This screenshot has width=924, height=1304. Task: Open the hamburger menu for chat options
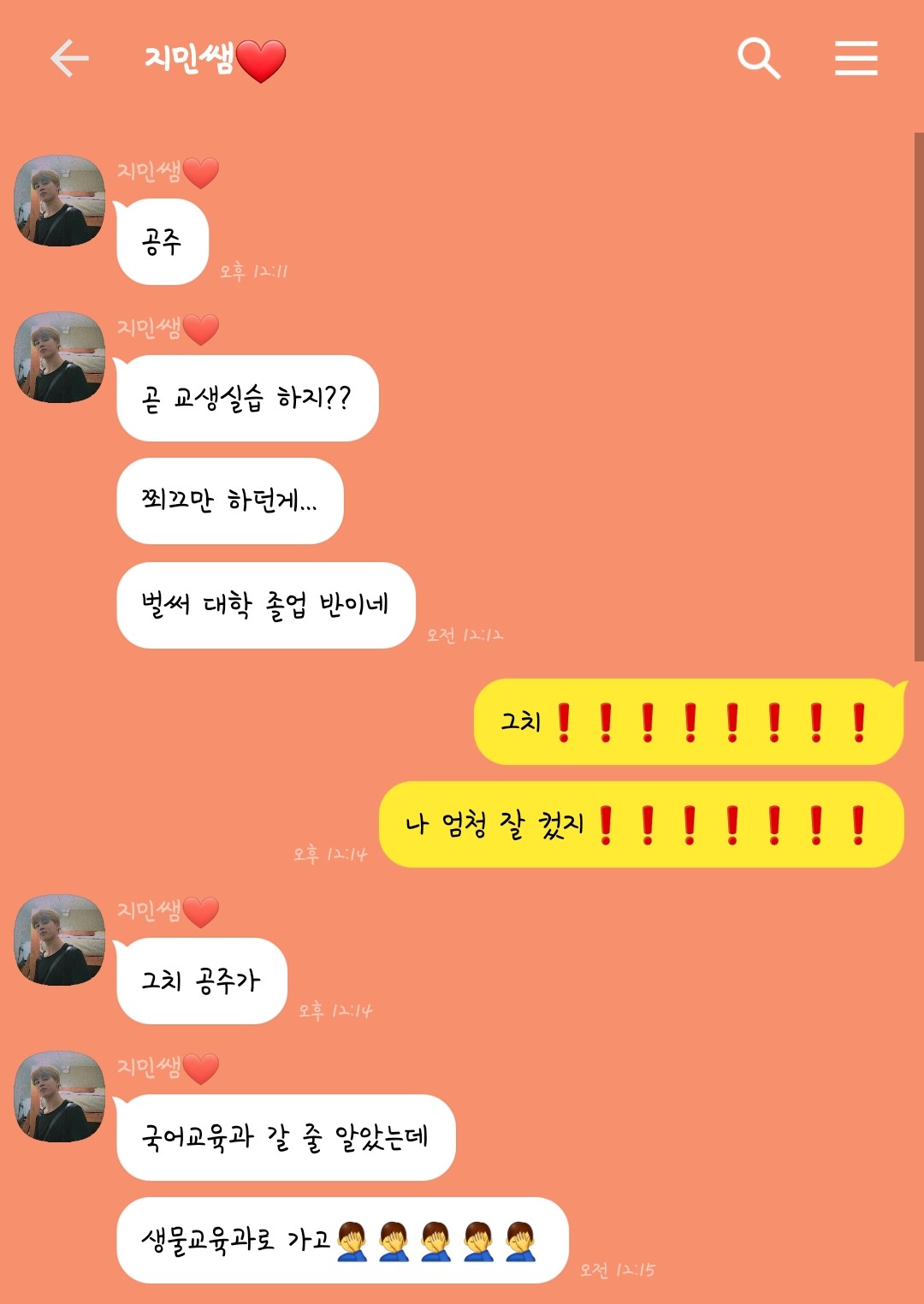point(856,60)
